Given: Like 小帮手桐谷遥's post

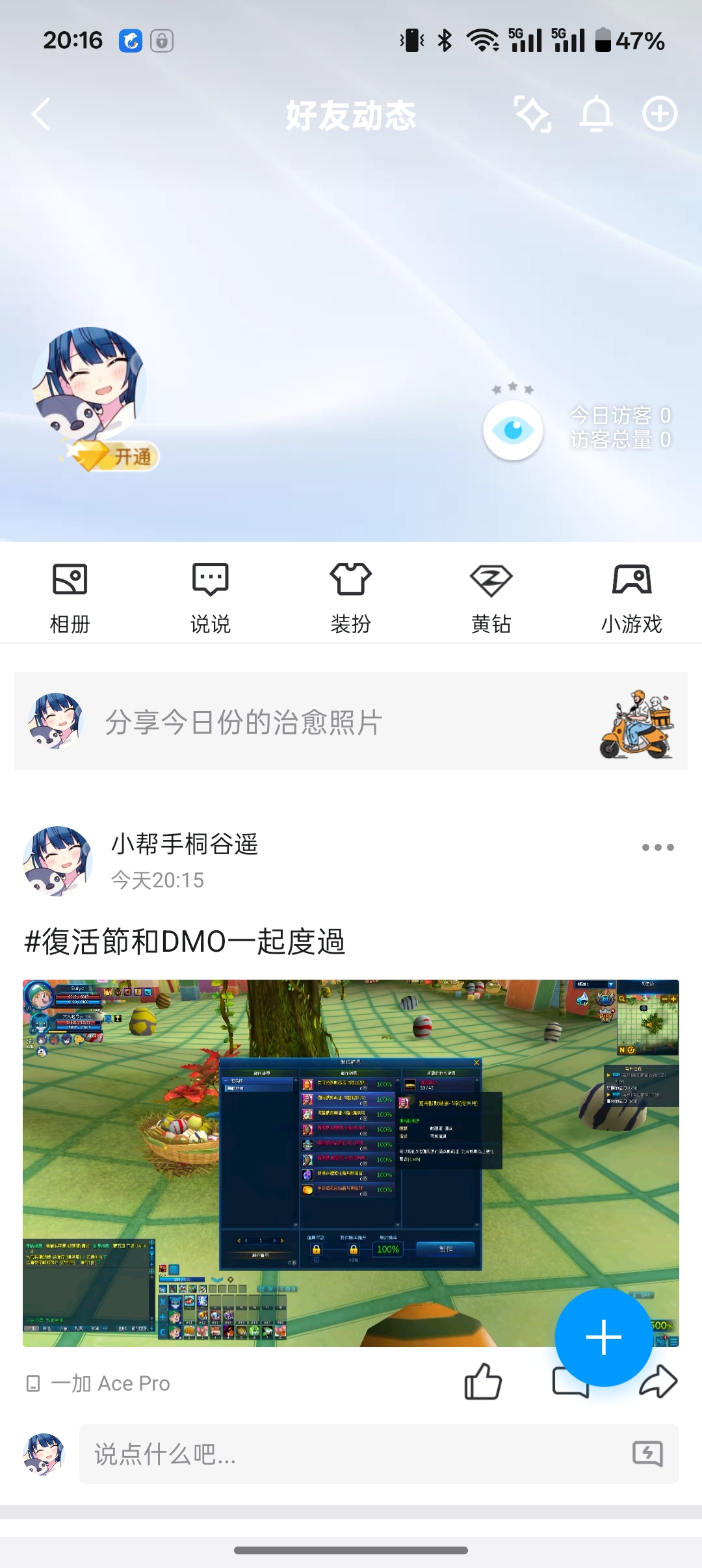Looking at the screenshot, I should click(483, 1381).
